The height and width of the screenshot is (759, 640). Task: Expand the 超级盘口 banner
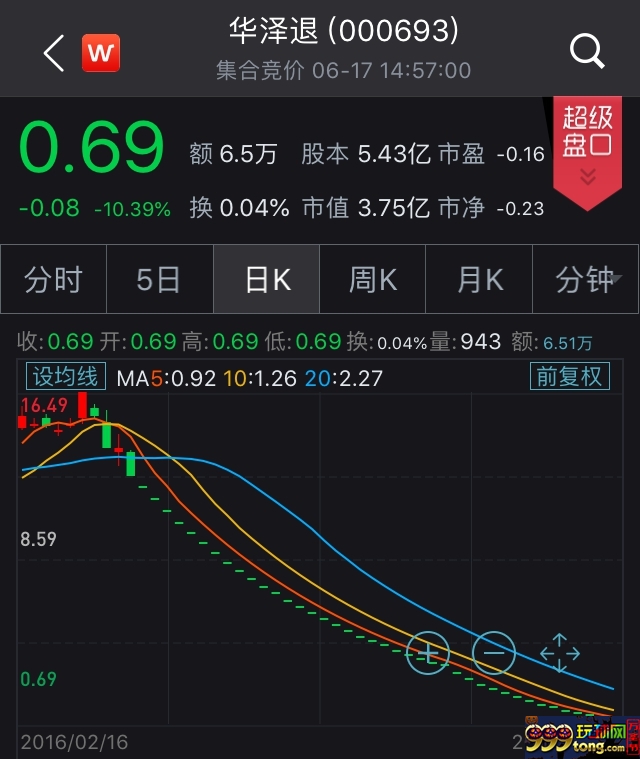[588, 150]
